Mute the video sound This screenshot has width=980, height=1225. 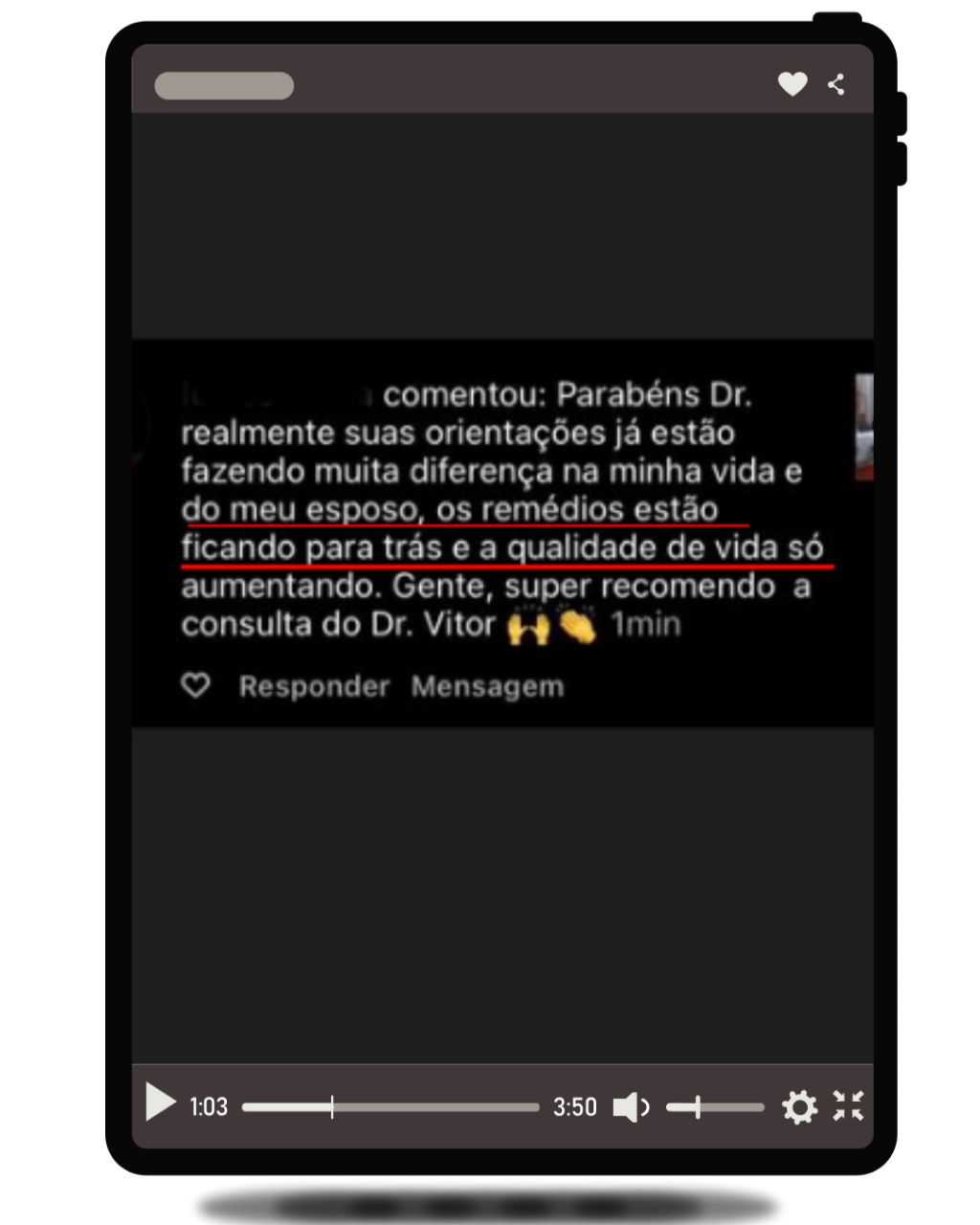pos(631,1107)
